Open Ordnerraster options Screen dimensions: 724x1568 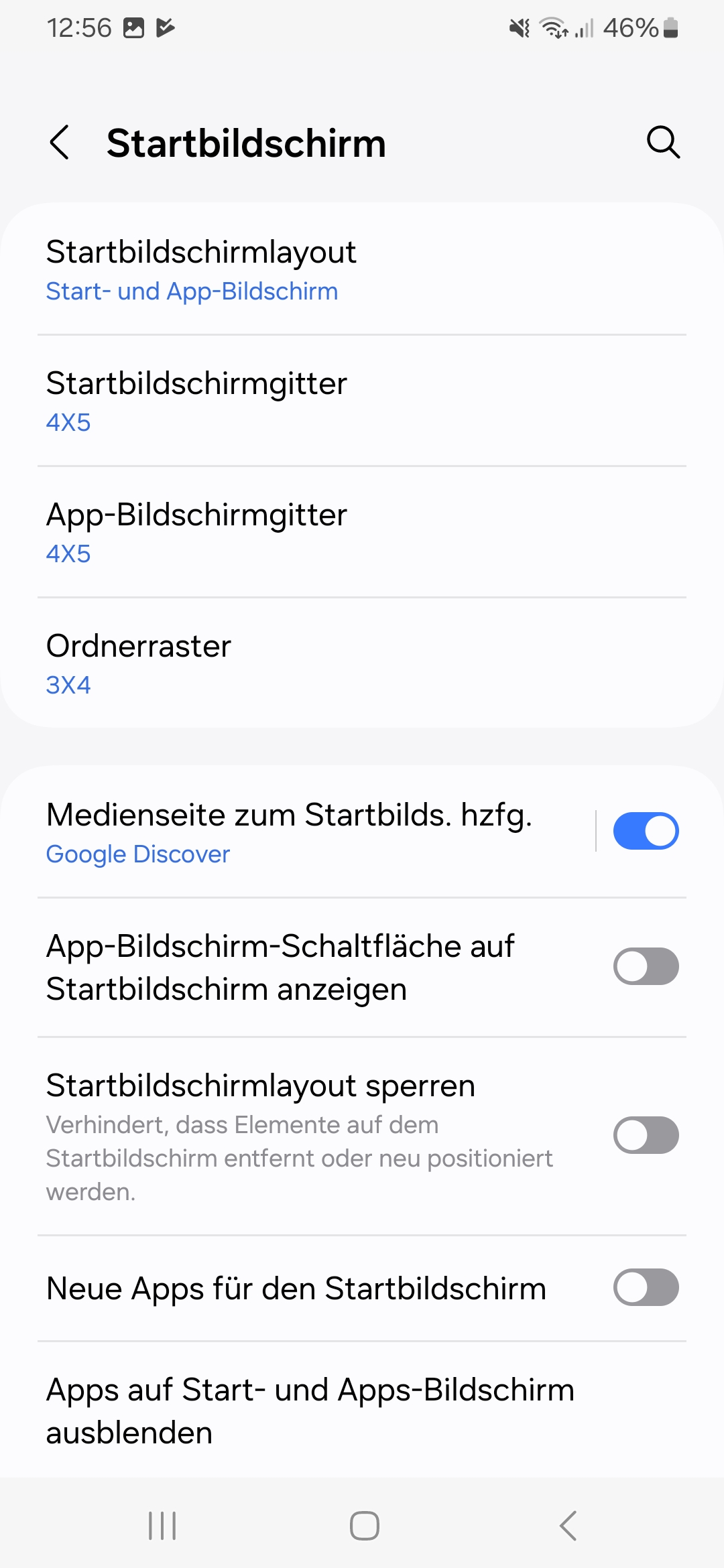pyautogui.click(x=362, y=663)
